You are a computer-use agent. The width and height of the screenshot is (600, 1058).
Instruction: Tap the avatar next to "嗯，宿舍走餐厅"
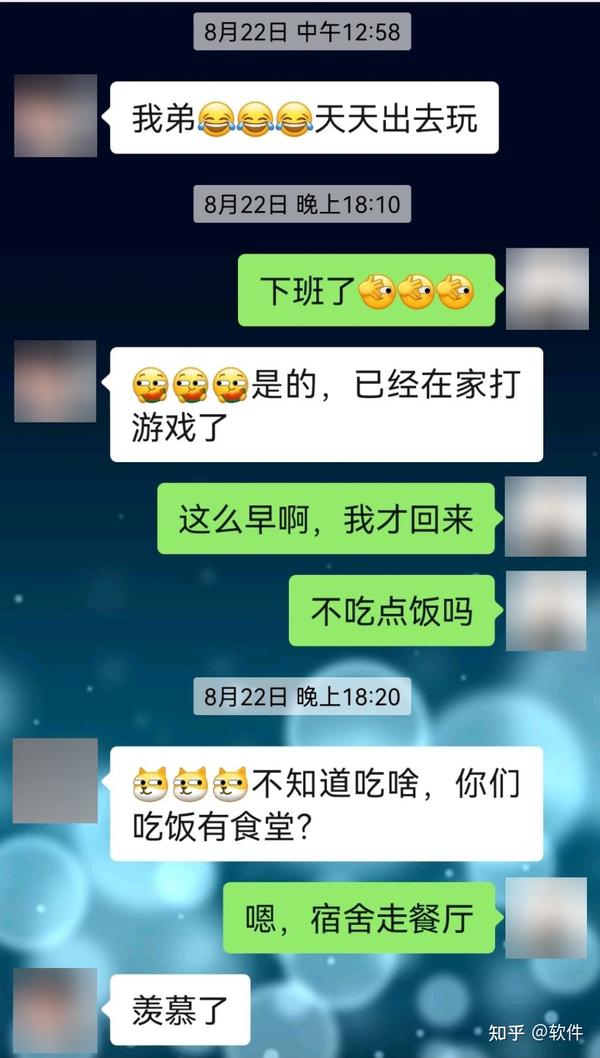pos(546,918)
